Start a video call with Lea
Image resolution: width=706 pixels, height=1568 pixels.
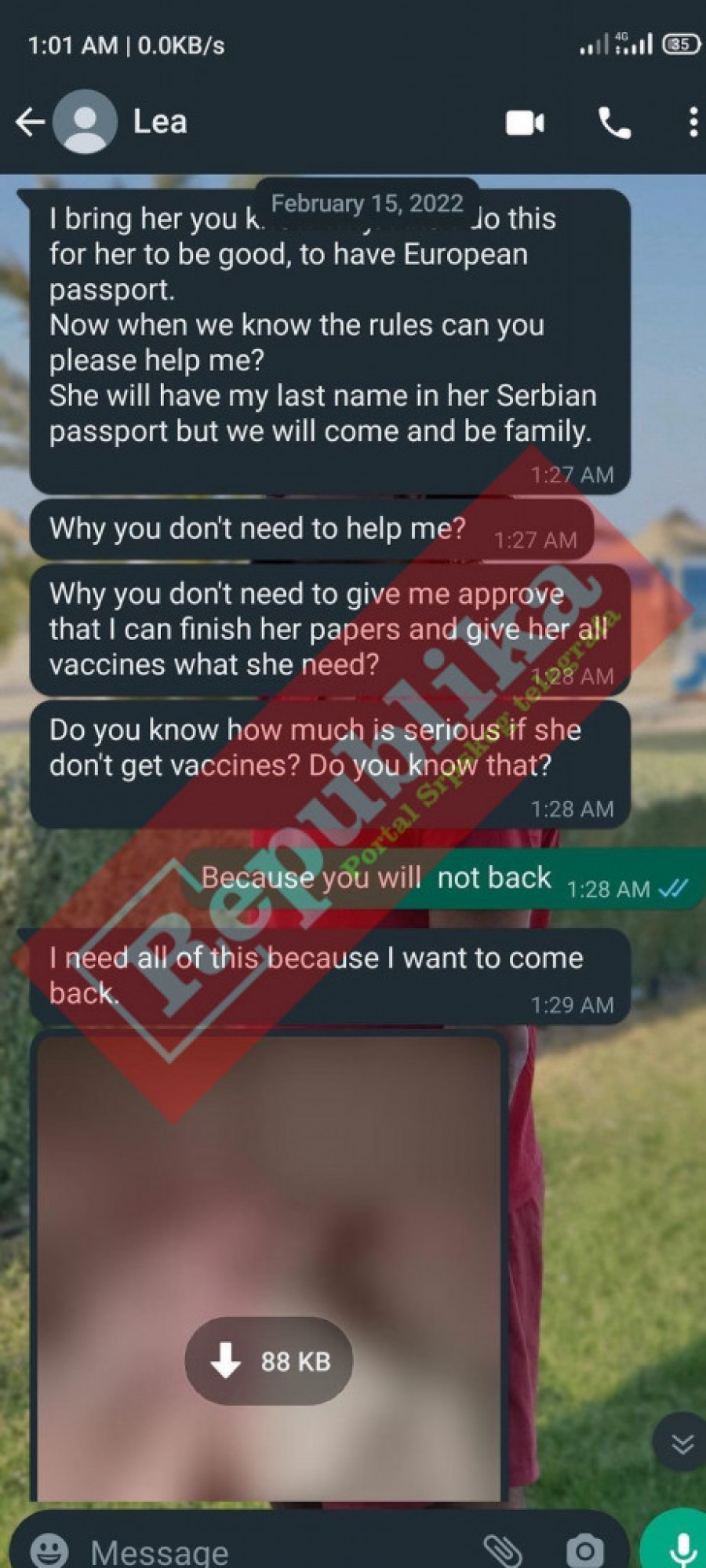(x=525, y=123)
